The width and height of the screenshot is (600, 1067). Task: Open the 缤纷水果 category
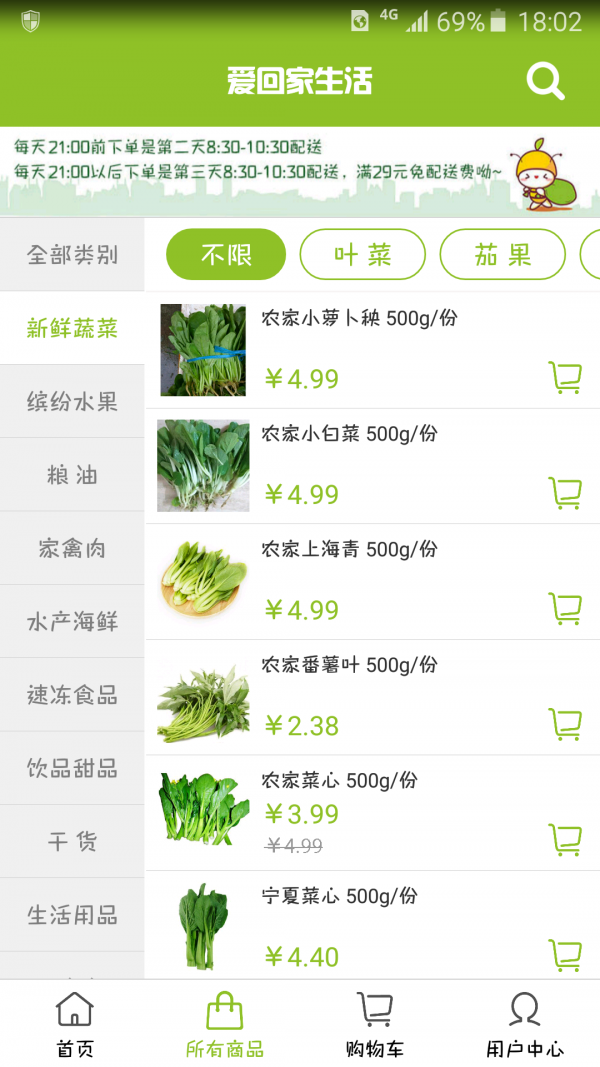72,401
